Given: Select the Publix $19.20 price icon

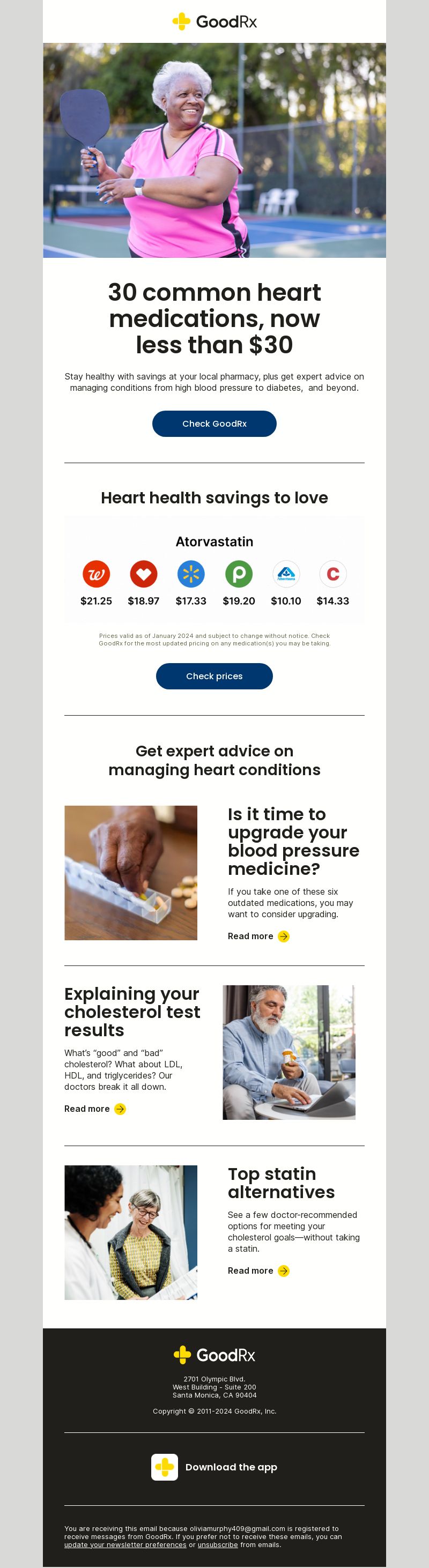Looking at the screenshot, I should tap(239, 574).
